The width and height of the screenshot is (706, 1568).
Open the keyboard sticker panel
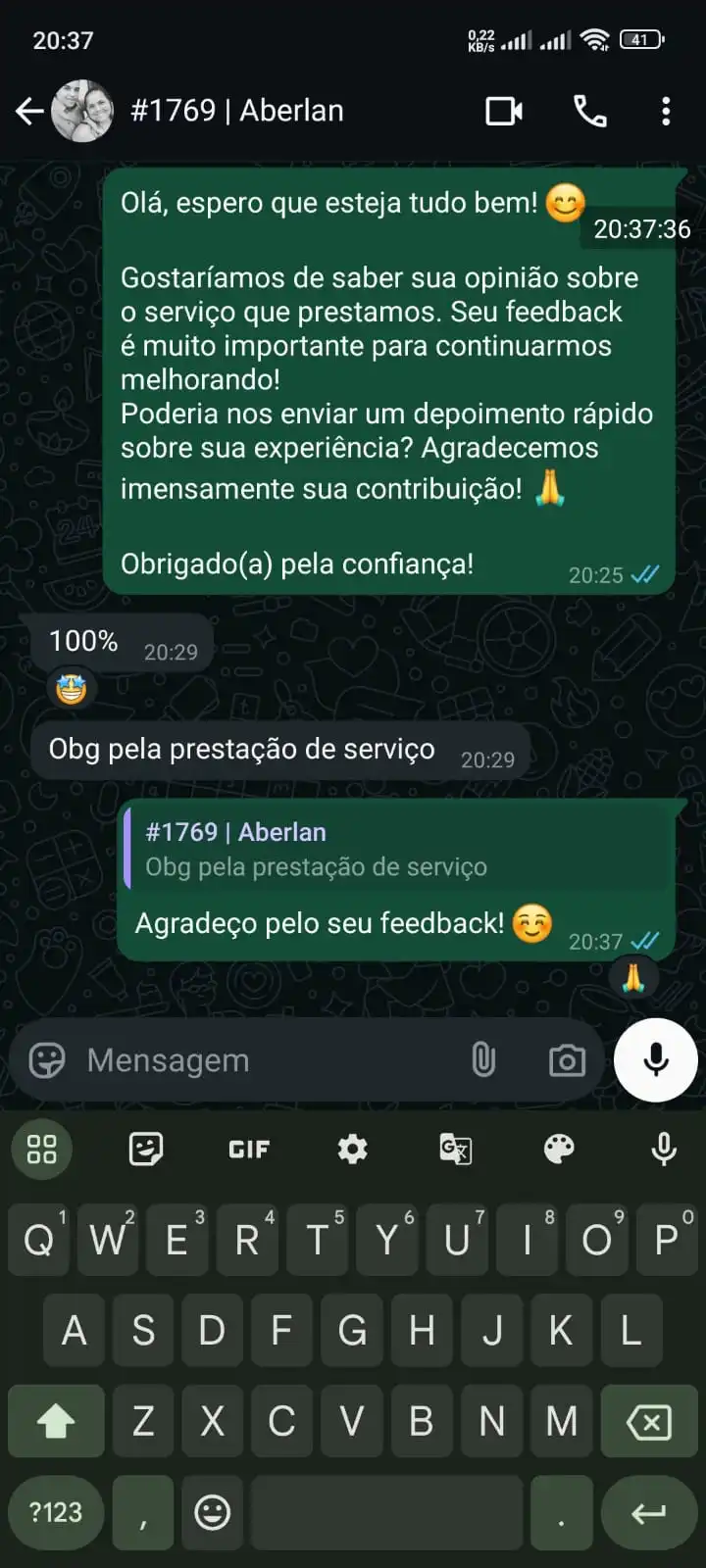coord(146,1149)
